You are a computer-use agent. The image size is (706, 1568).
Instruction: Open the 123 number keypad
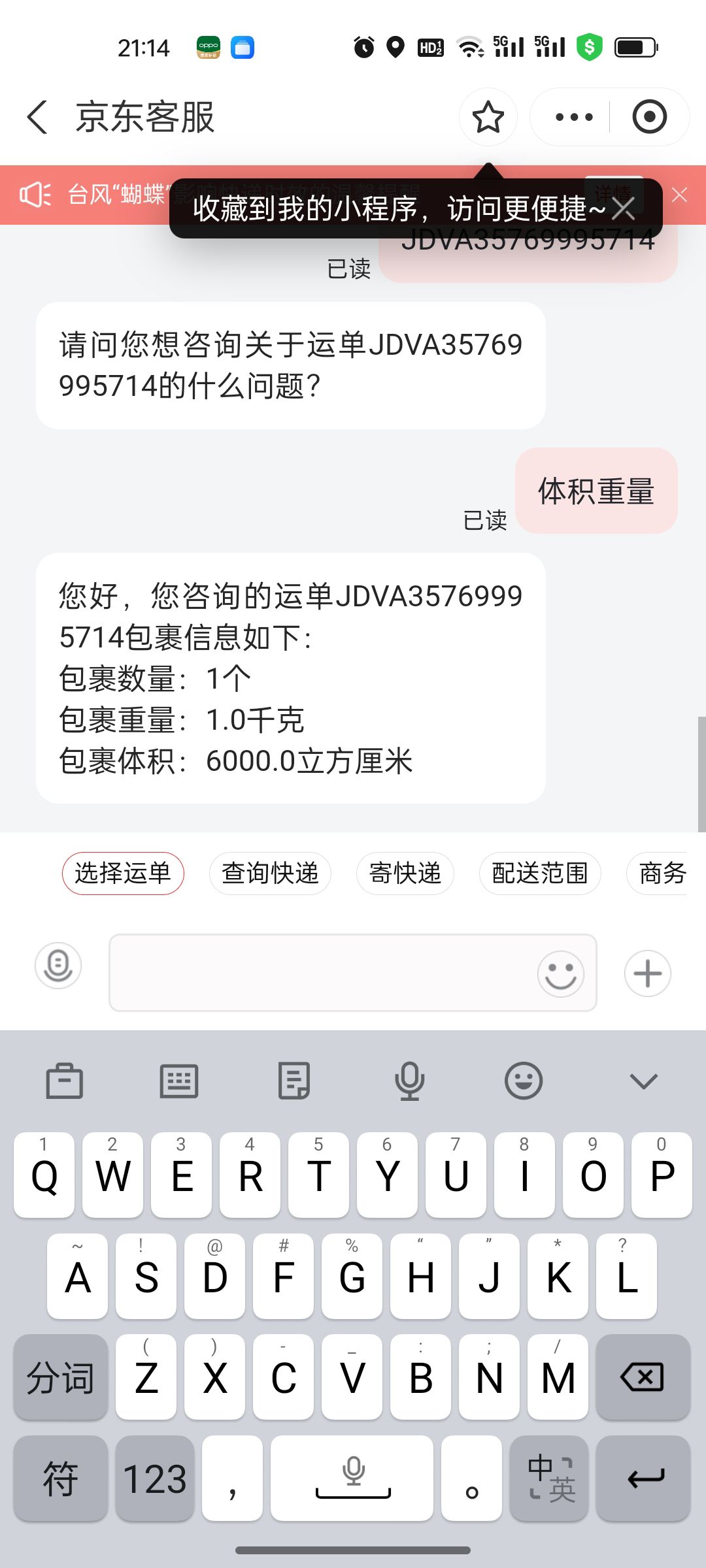click(x=155, y=1478)
